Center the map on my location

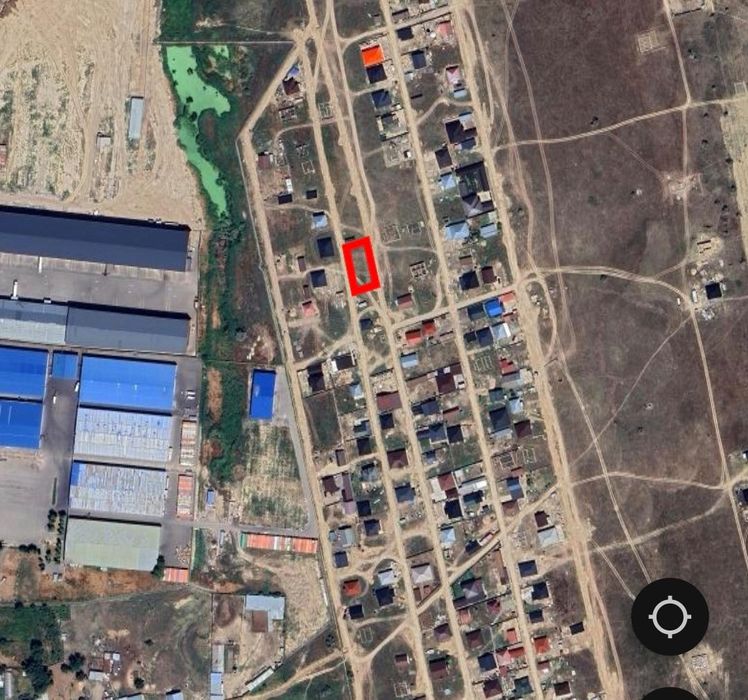(669, 617)
